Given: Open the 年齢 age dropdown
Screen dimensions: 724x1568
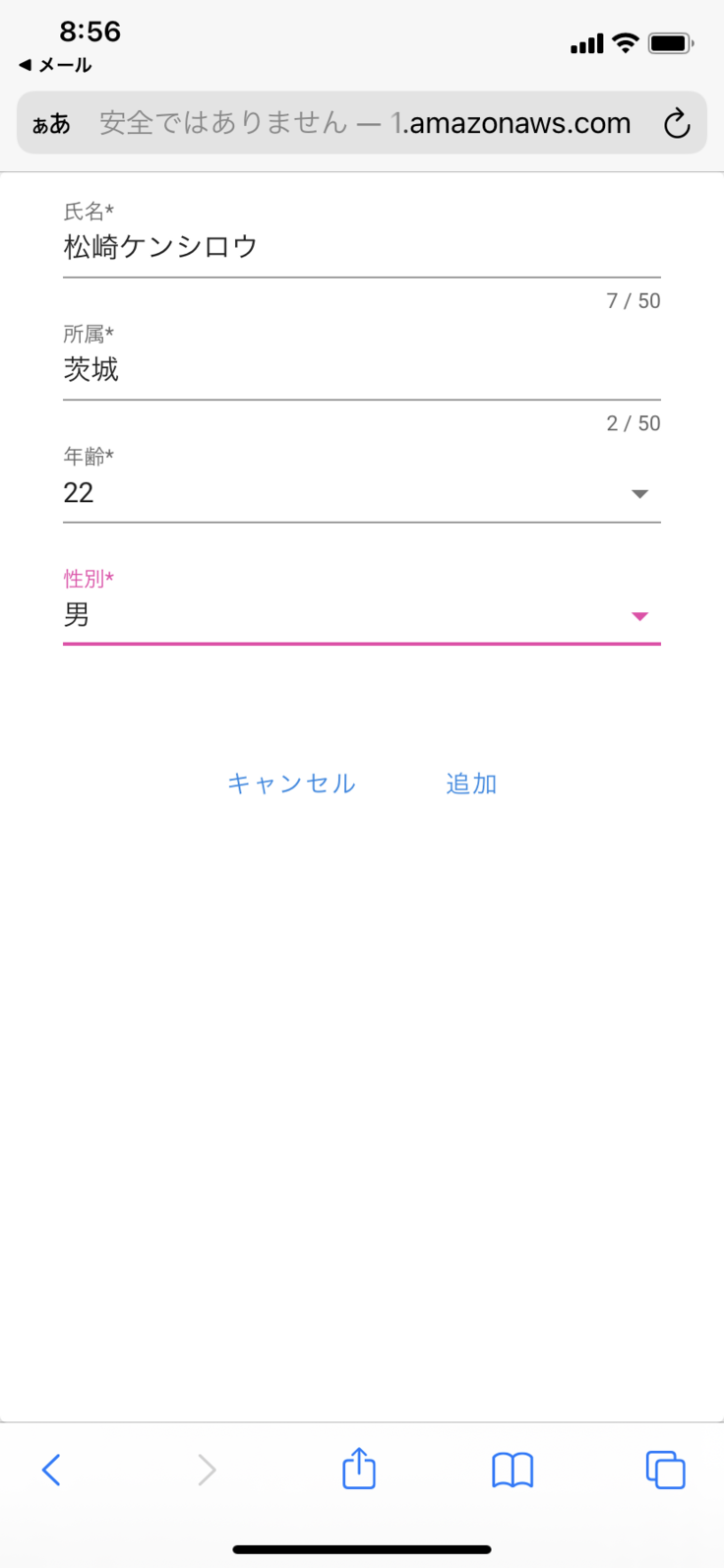Looking at the screenshot, I should 360,493.
